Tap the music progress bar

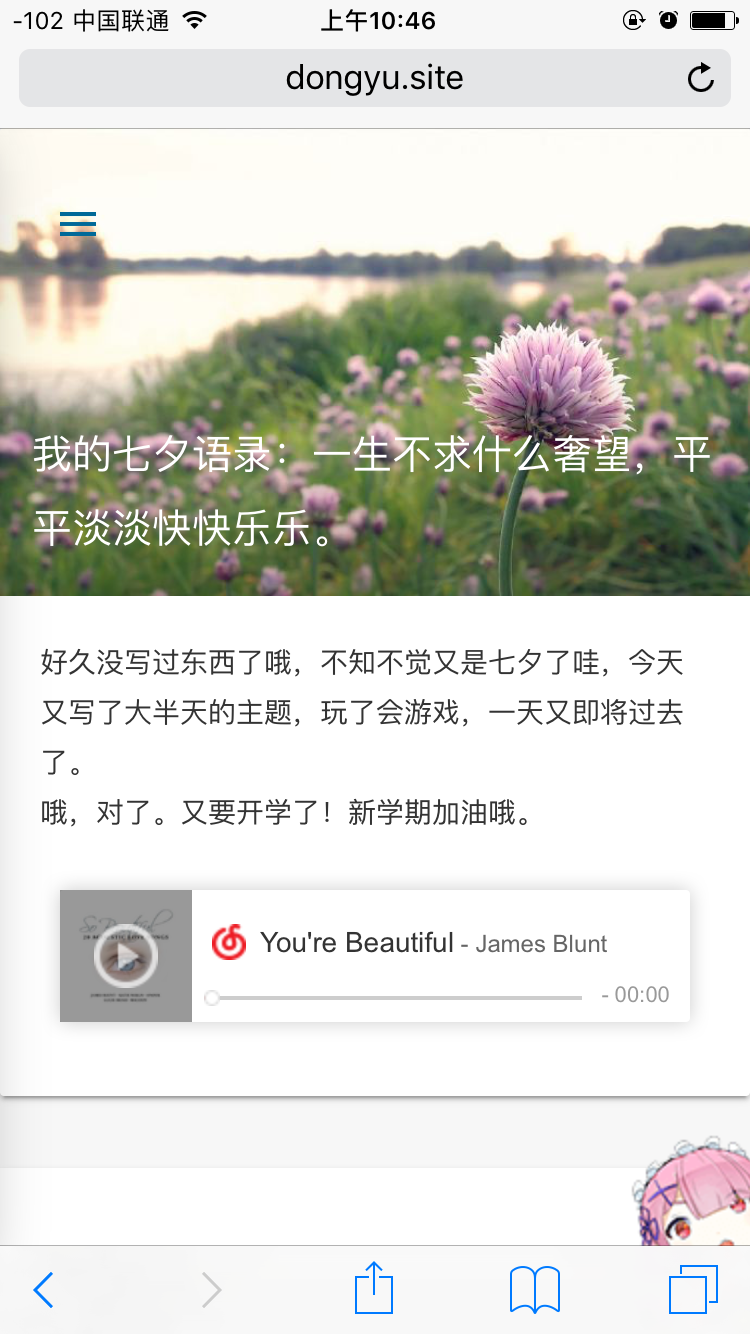coord(396,997)
